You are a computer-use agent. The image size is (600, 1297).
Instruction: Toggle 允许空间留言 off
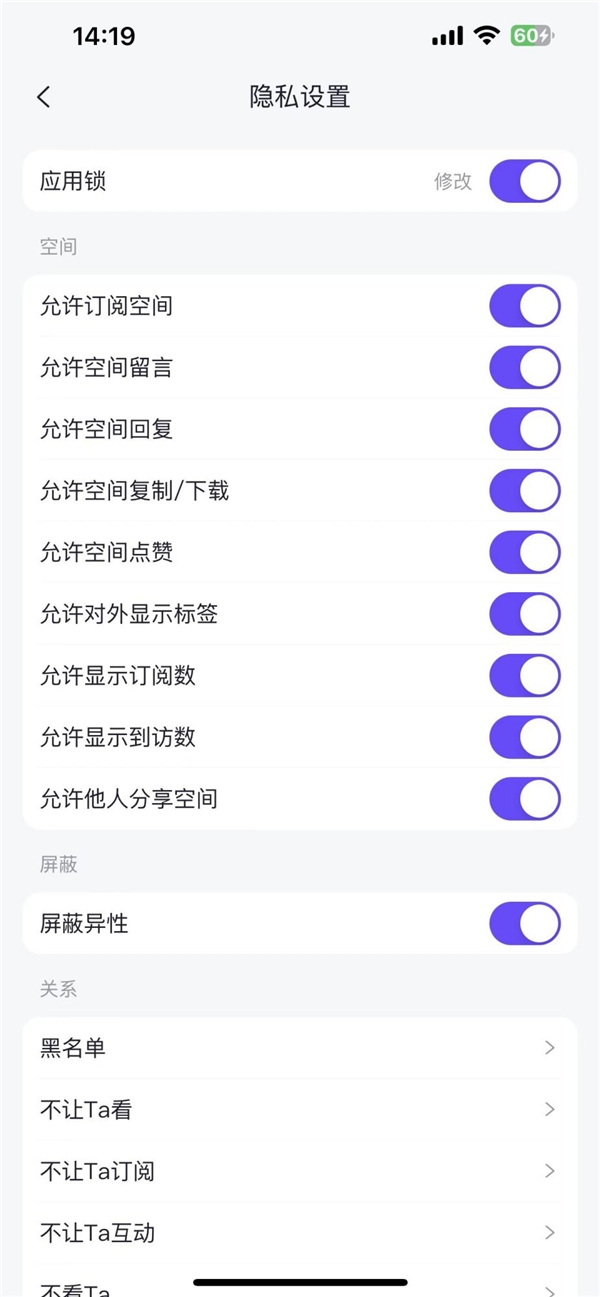point(524,368)
